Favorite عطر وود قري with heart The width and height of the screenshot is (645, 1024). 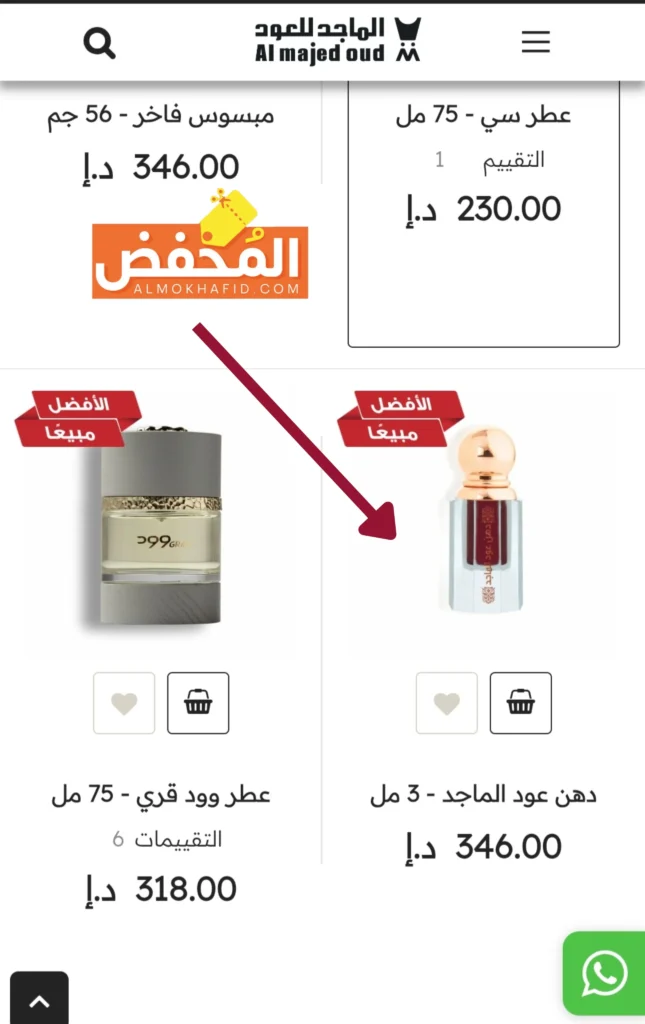pyautogui.click(x=124, y=703)
